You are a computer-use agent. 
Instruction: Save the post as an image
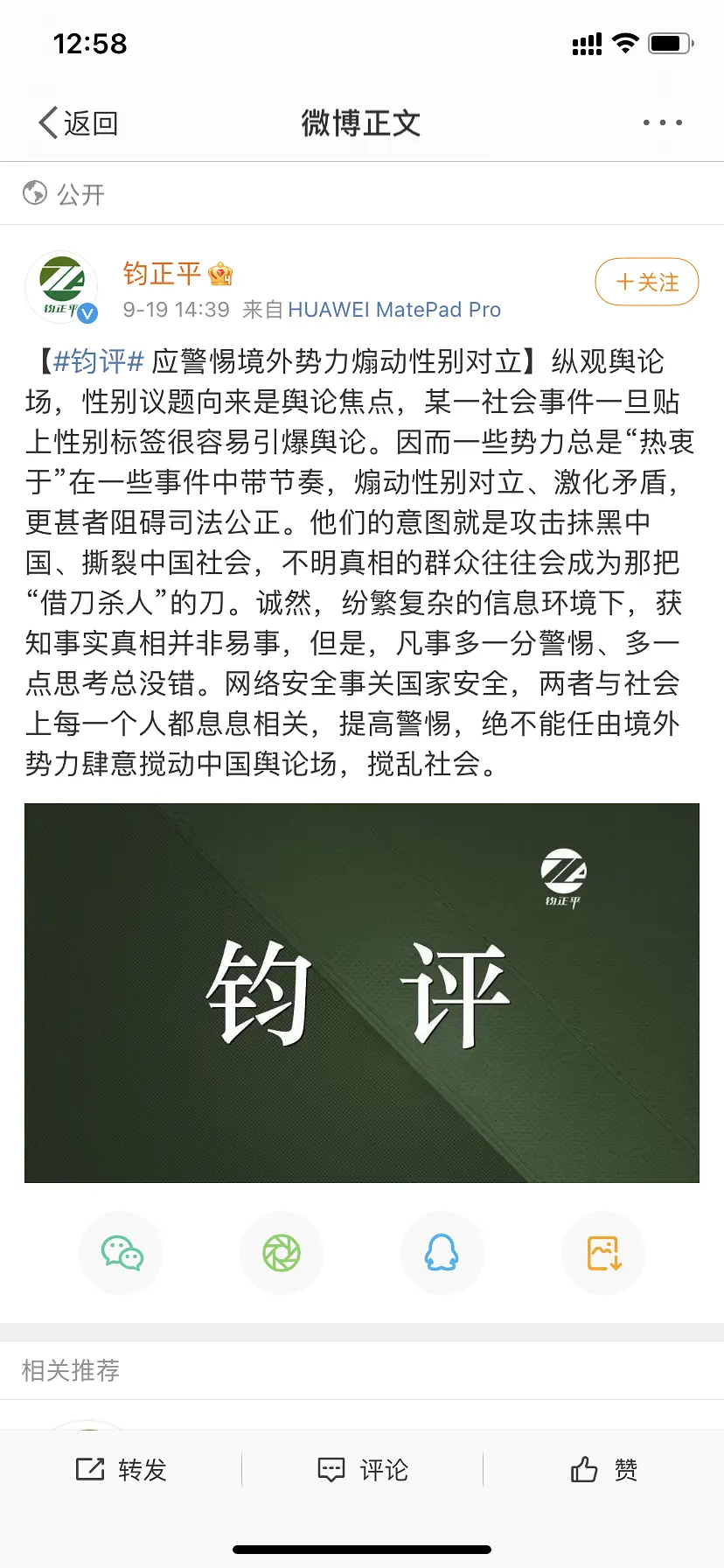click(603, 1253)
